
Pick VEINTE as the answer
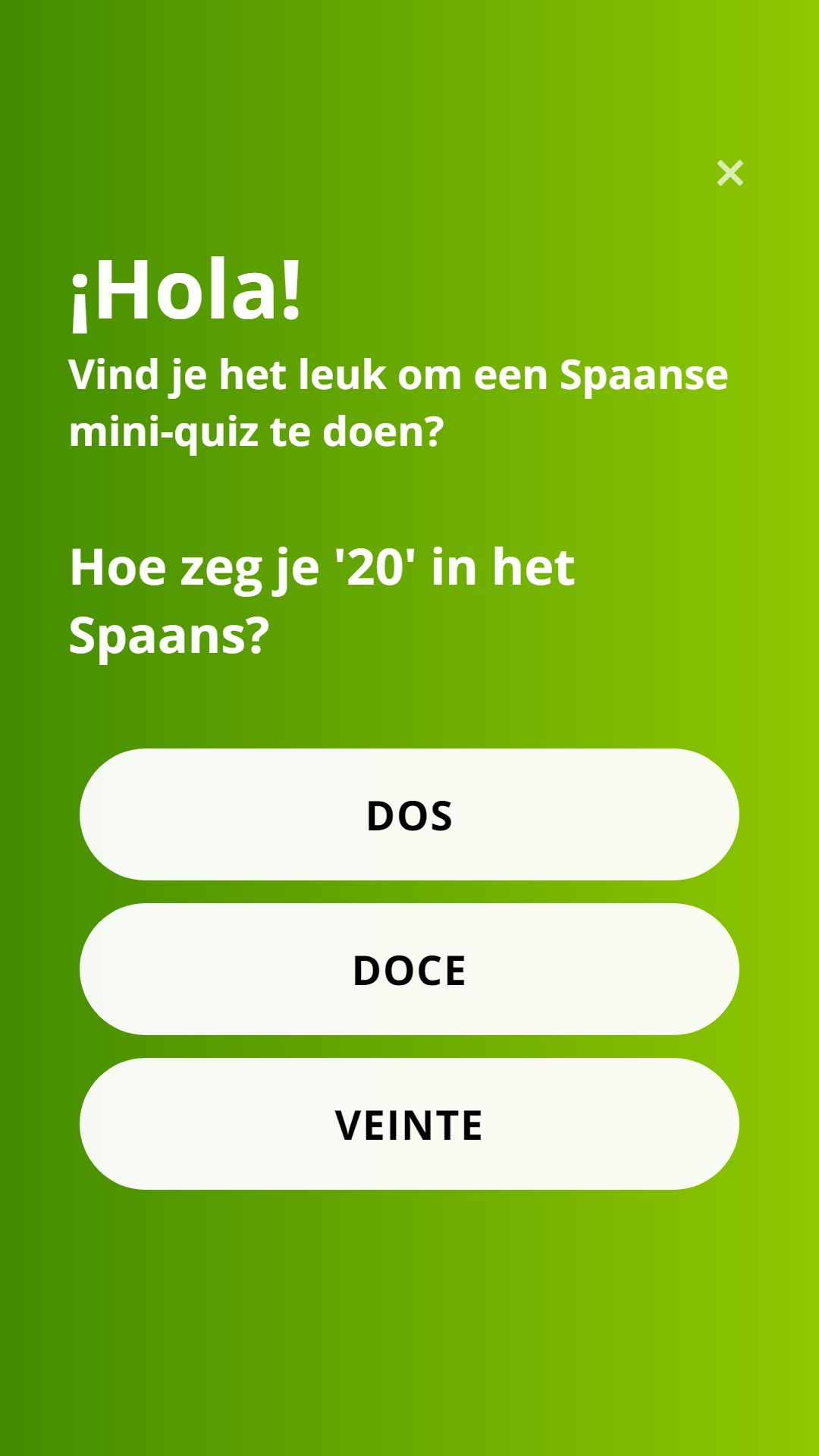409,1124
